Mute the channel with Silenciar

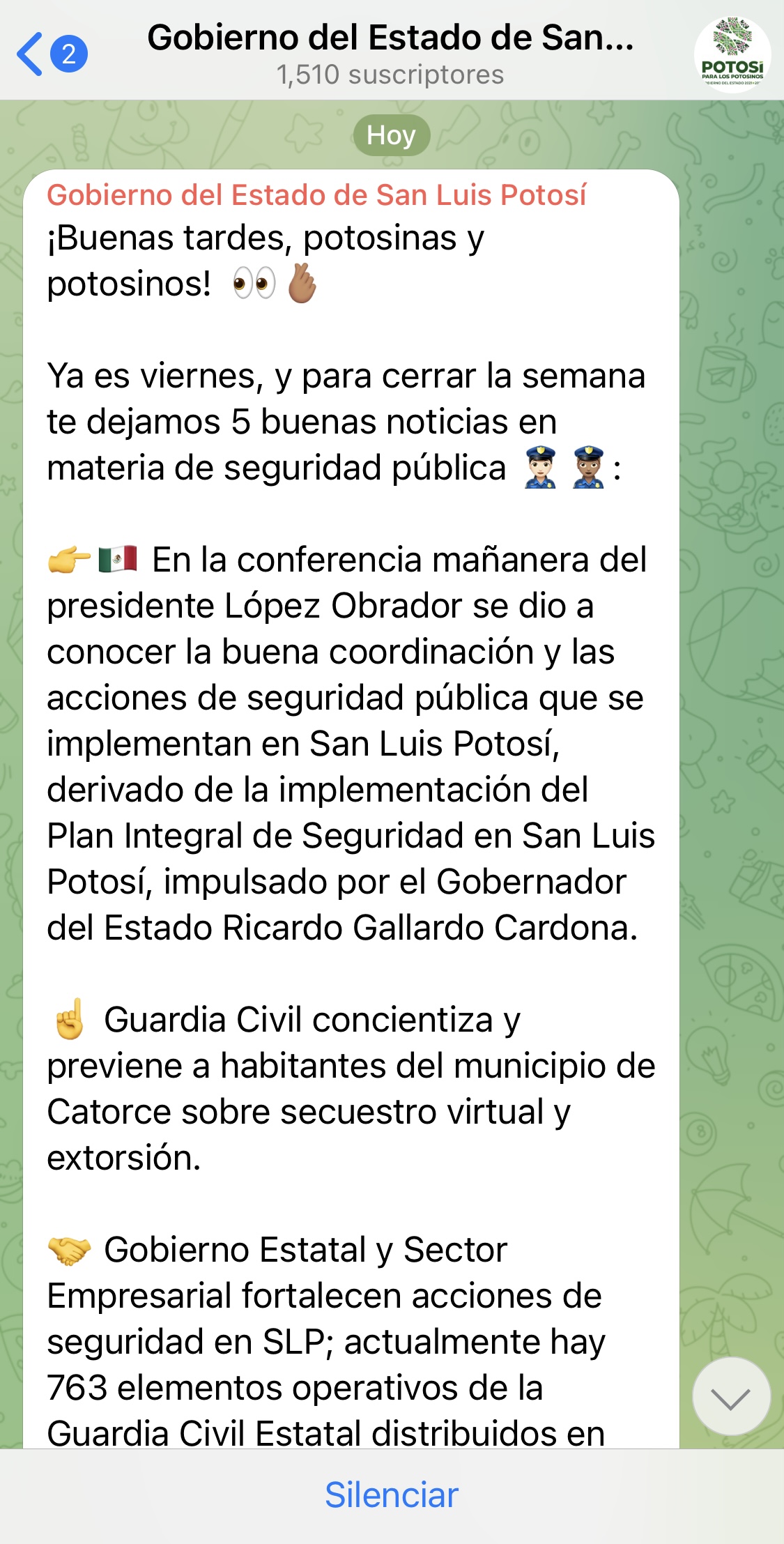tap(392, 1495)
